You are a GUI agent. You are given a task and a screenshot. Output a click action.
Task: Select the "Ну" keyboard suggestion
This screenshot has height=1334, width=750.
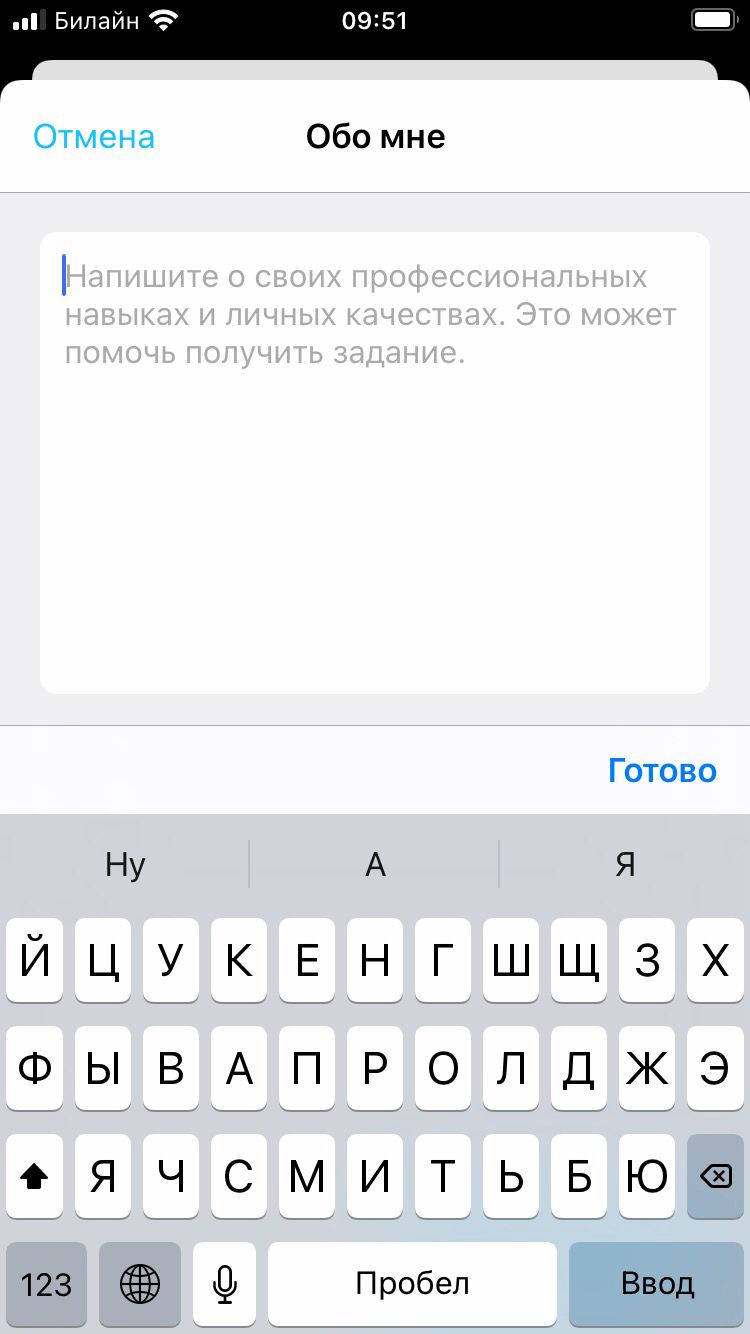(x=125, y=864)
